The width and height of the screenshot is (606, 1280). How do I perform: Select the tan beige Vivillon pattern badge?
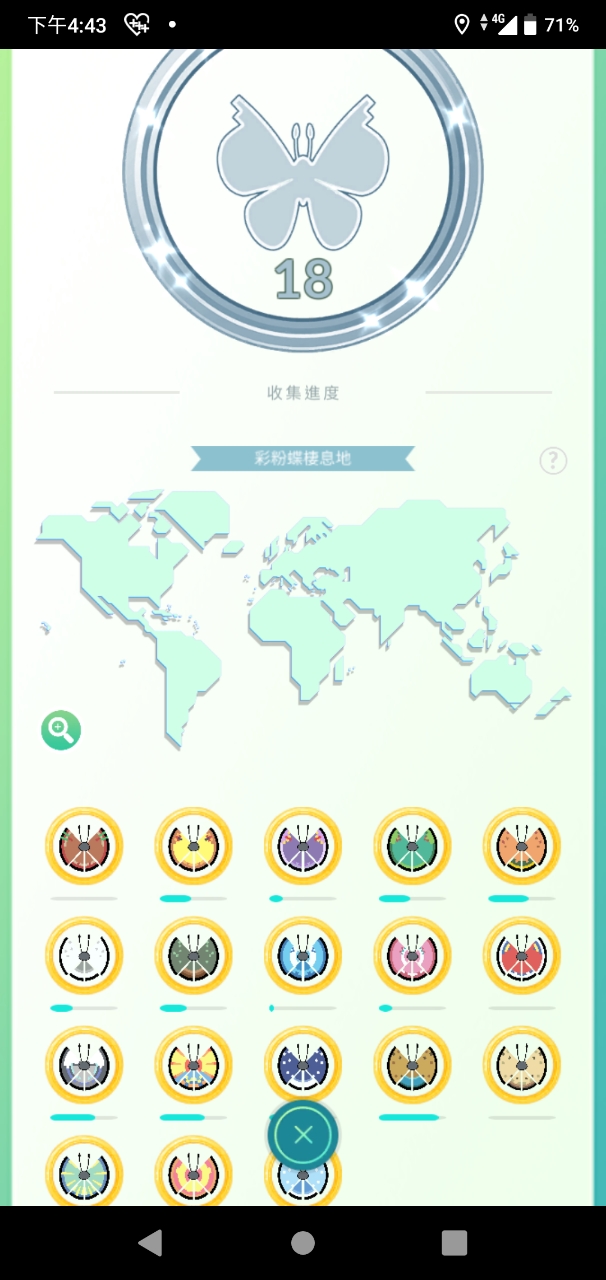[521, 1065]
